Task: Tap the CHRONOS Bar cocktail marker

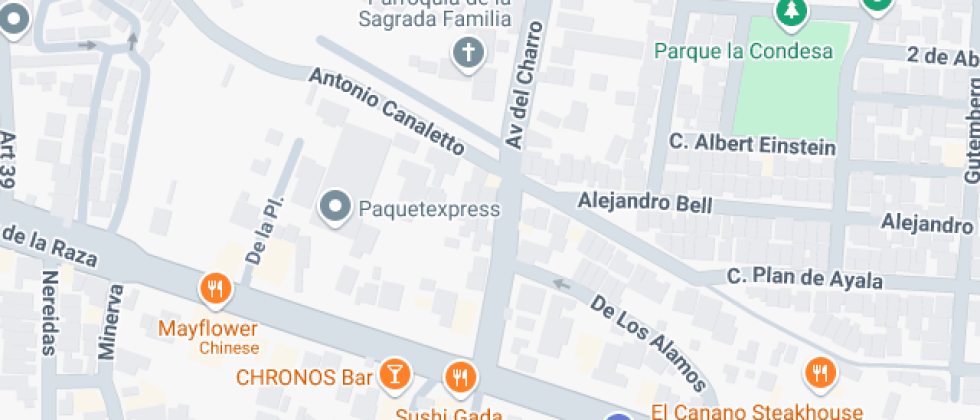Action: pos(396,375)
